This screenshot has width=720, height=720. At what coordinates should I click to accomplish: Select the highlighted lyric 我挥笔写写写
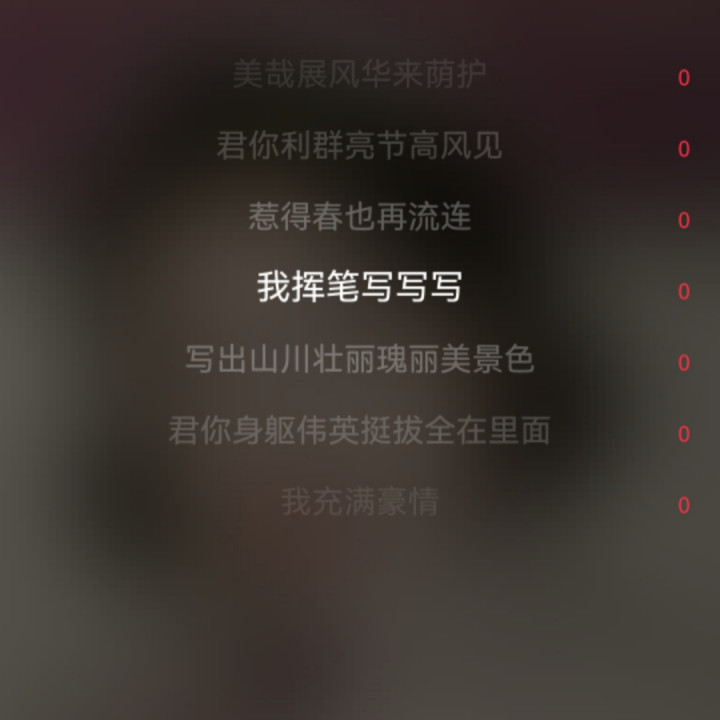(x=359, y=288)
